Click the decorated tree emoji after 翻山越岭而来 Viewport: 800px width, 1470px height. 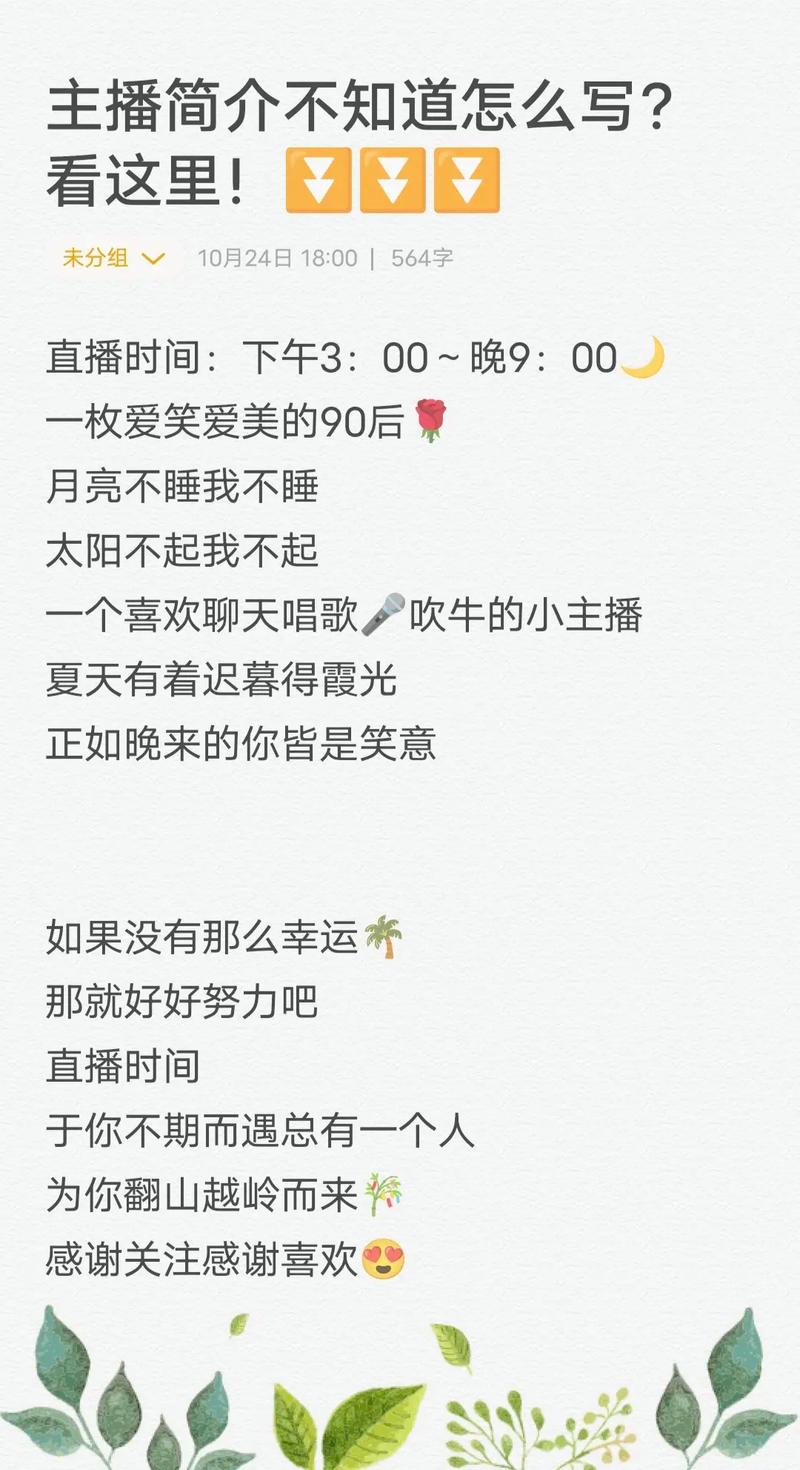point(385,1195)
